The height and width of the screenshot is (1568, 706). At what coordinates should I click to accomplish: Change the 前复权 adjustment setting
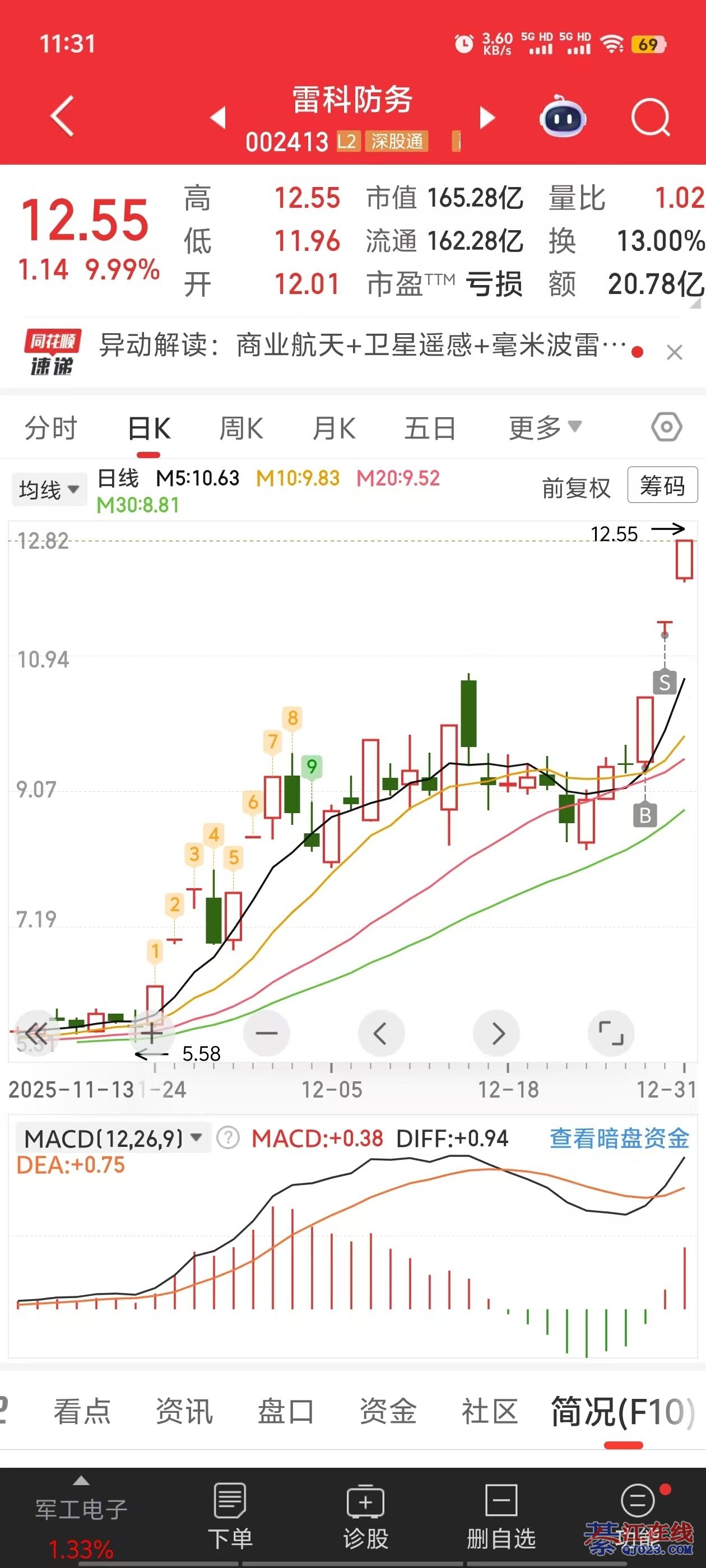click(x=575, y=488)
